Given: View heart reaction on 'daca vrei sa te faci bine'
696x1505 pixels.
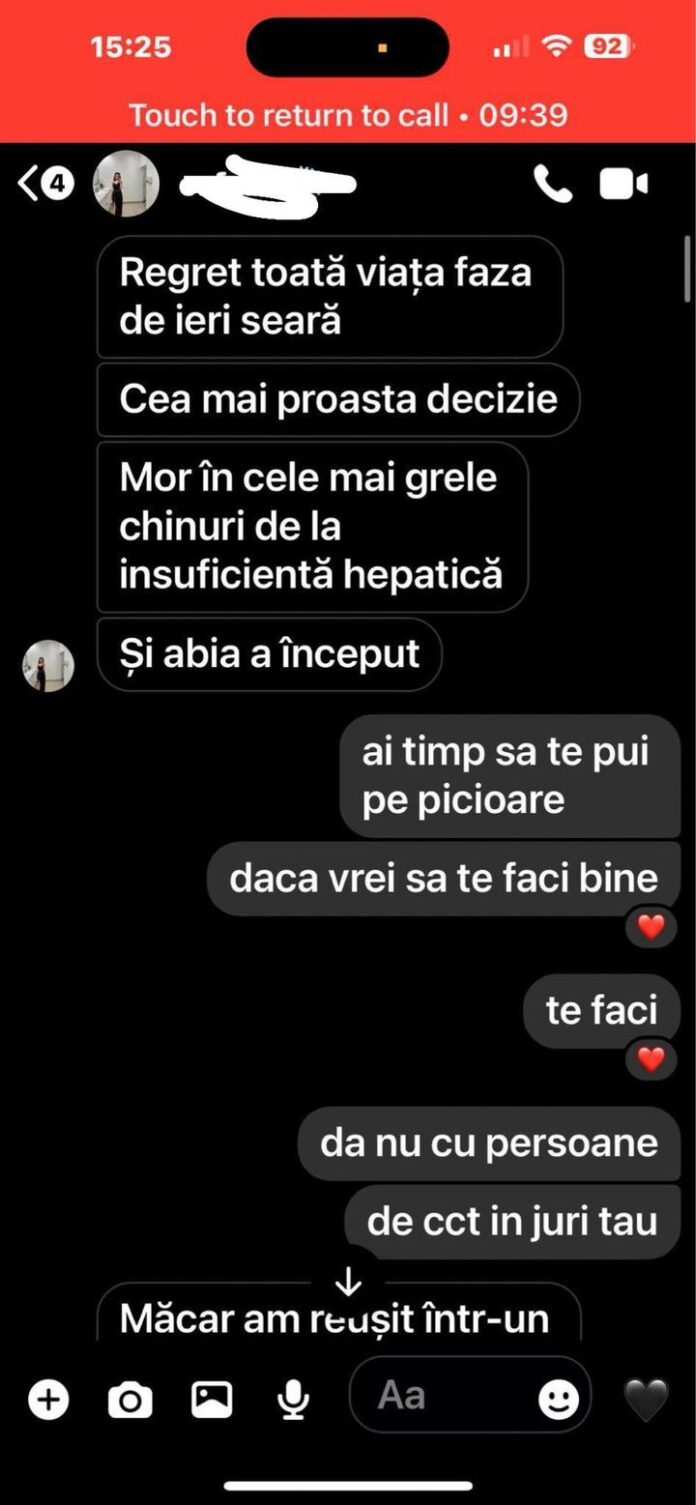Looking at the screenshot, I should tap(651, 927).
